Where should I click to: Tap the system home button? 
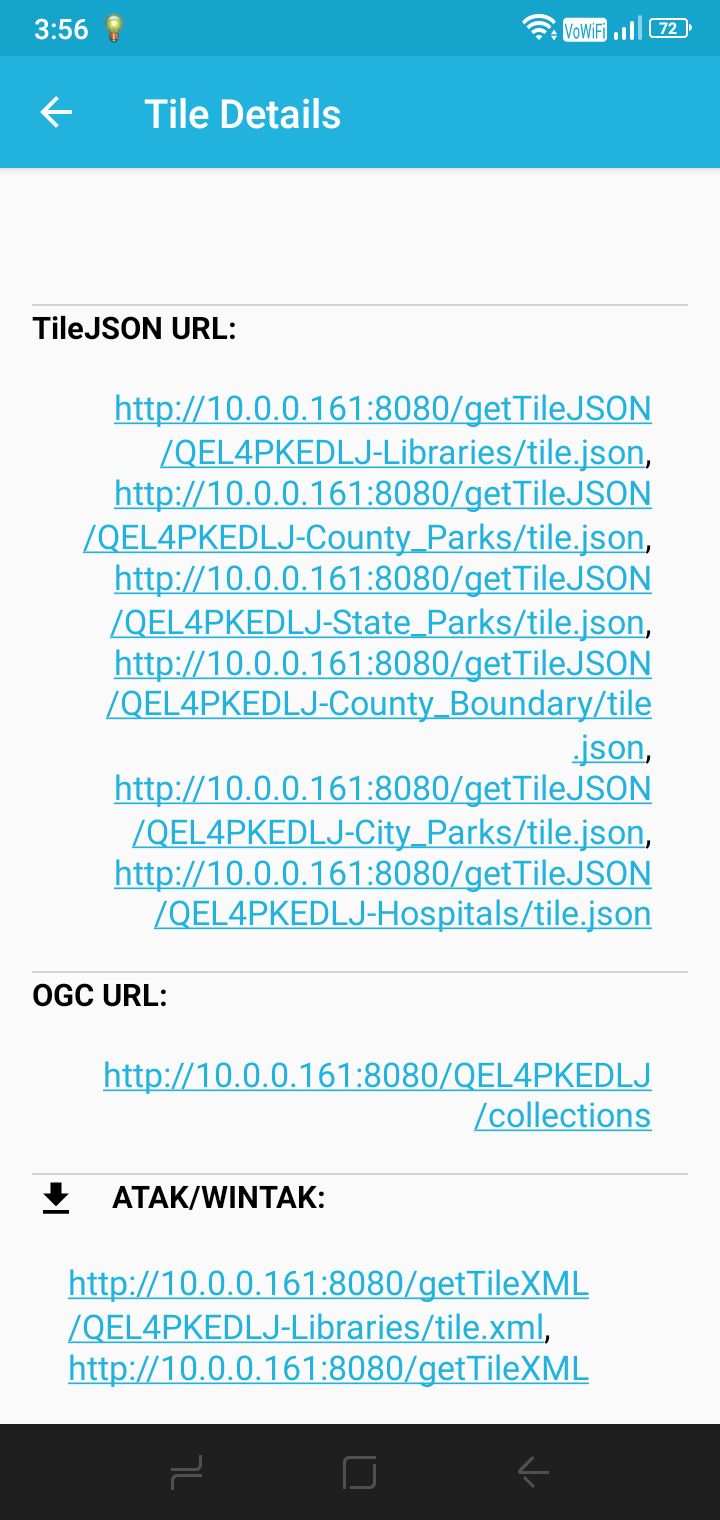359,1472
